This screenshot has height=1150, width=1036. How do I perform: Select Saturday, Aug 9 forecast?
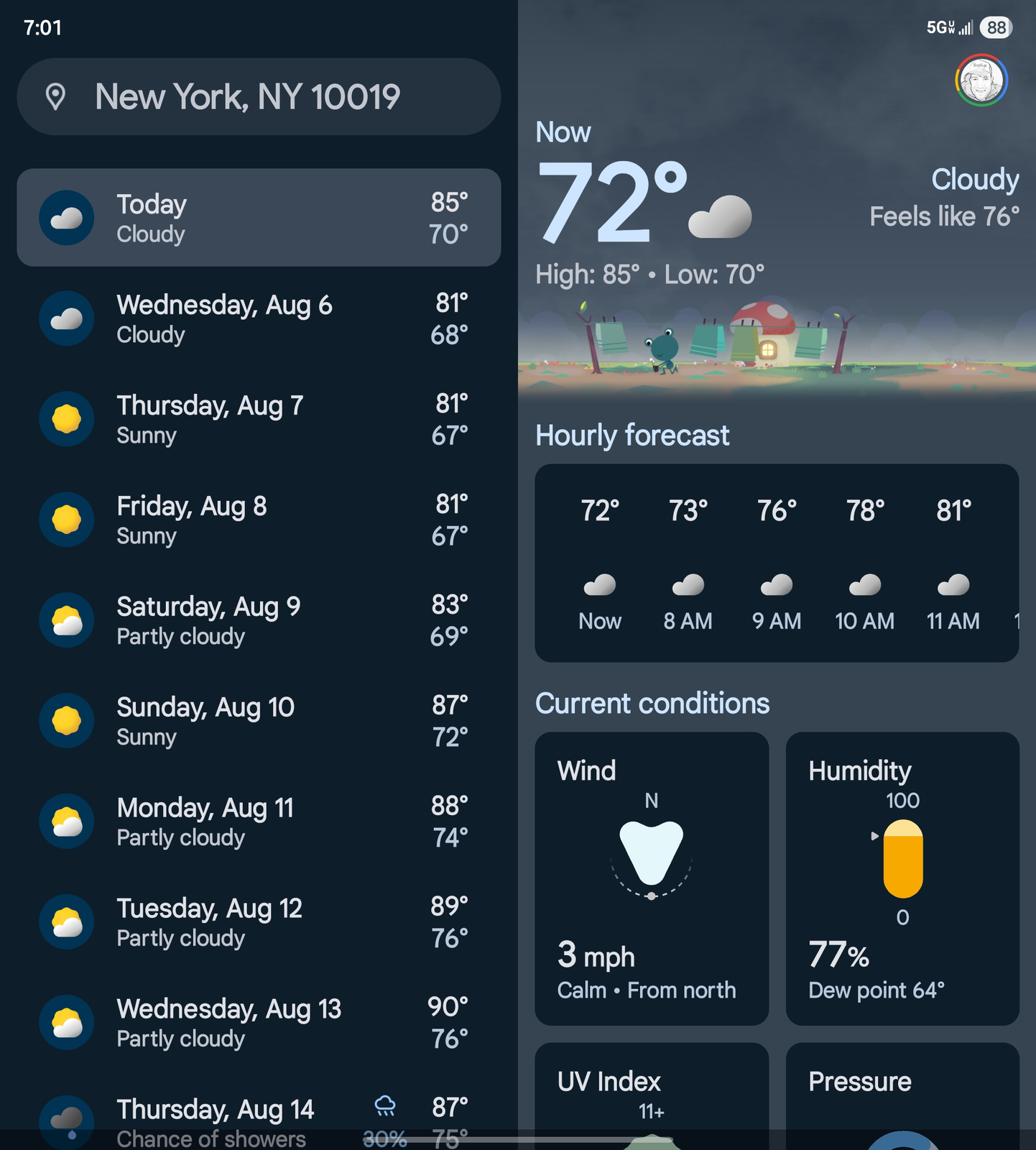259,620
